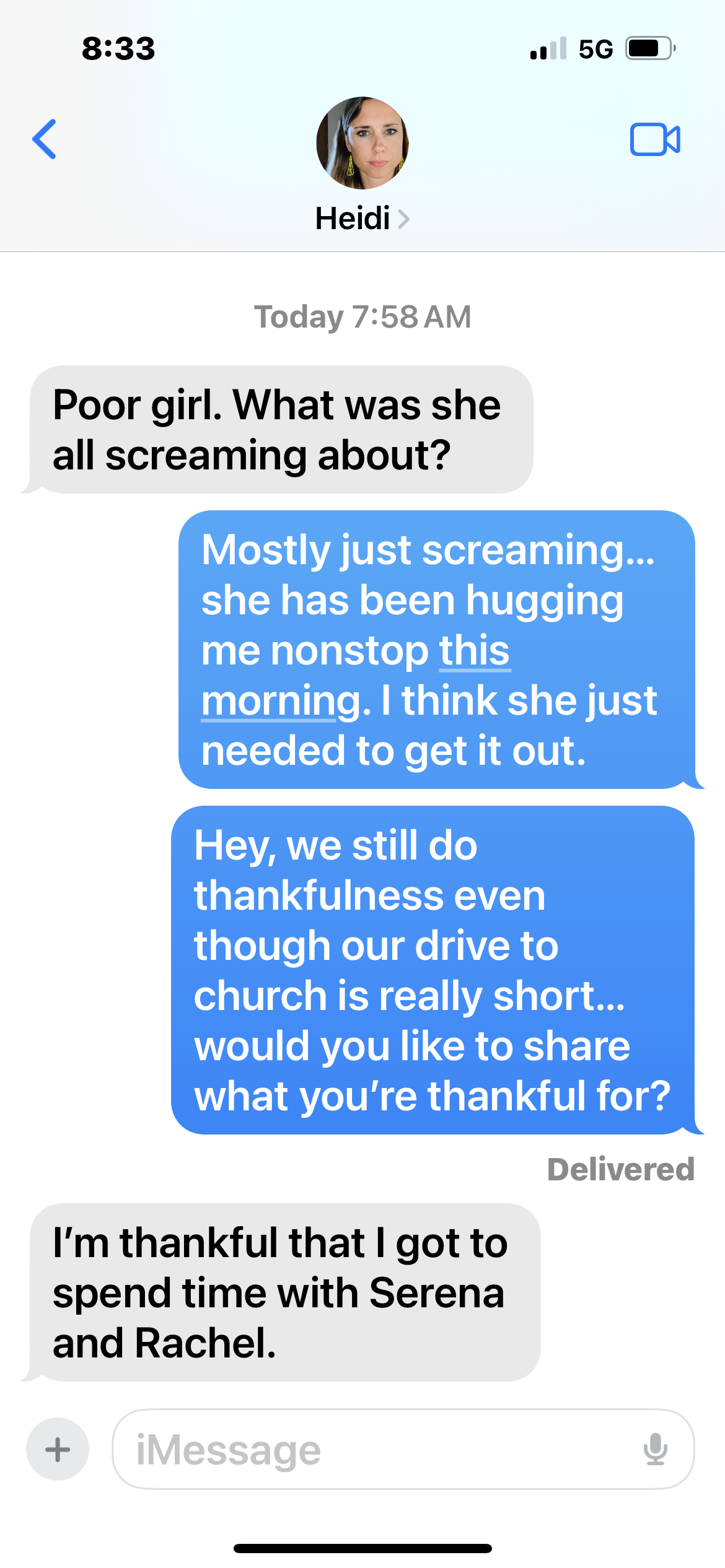The height and width of the screenshot is (1568, 725).
Task: Focus the iMessage text field
Action: click(x=372, y=1449)
